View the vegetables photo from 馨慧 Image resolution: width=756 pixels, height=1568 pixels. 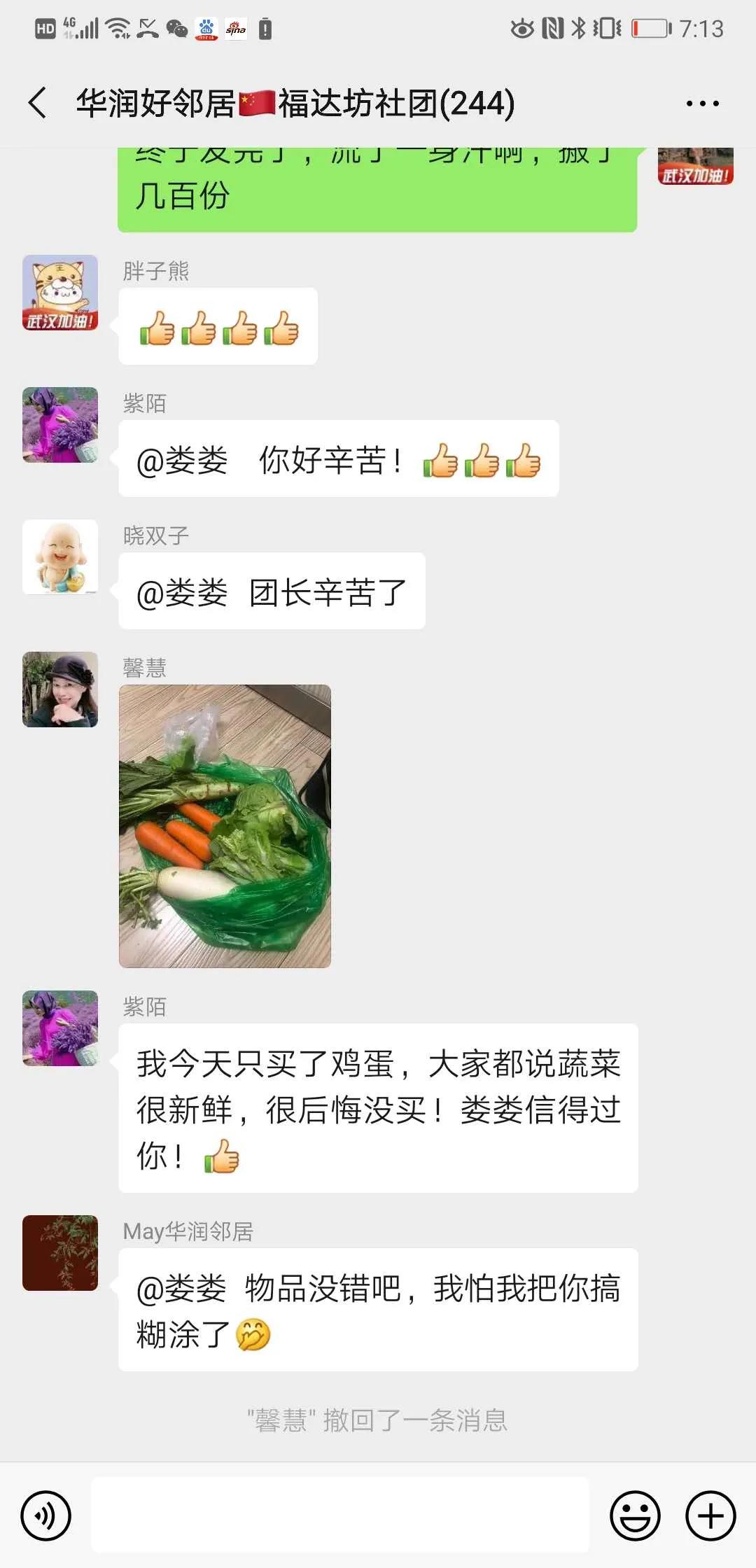(224, 826)
